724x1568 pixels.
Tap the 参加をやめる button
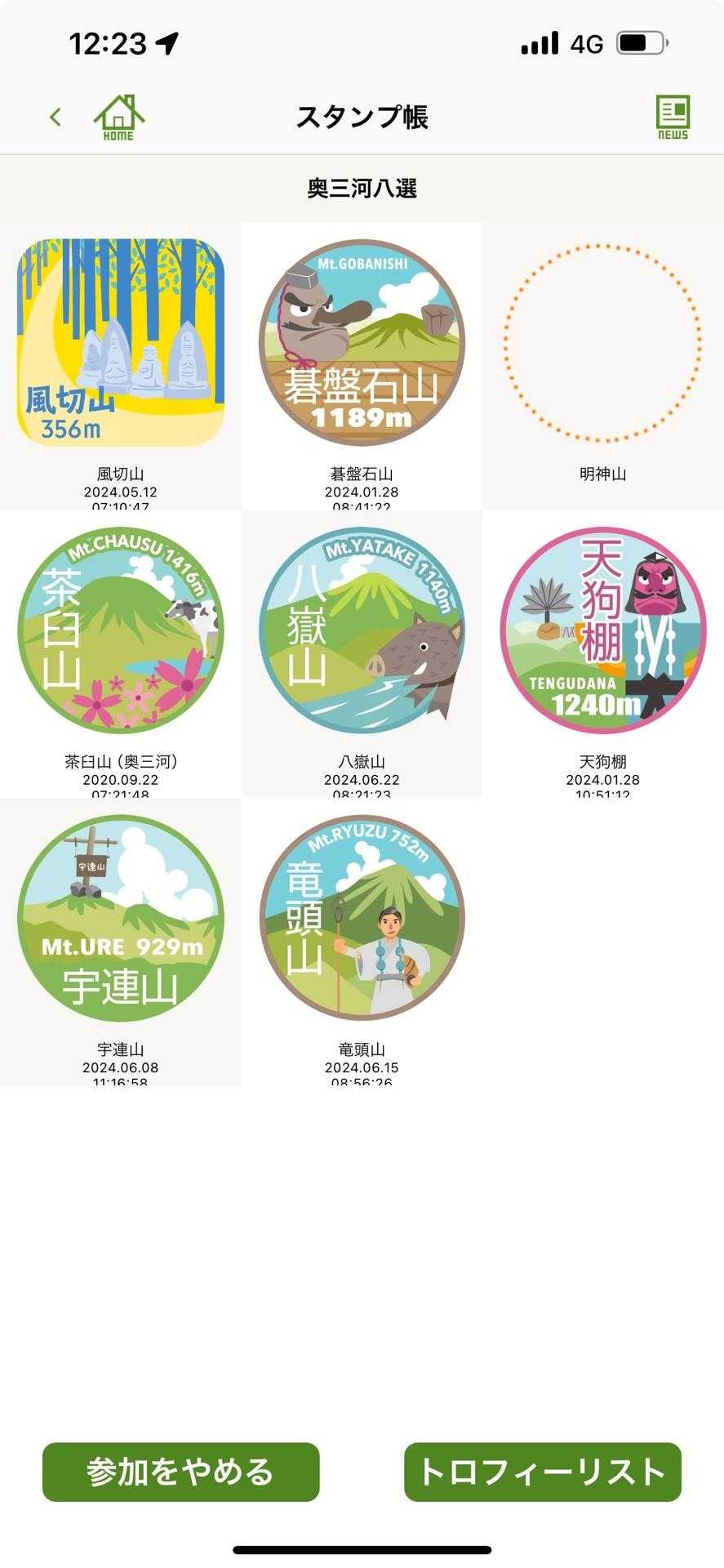[x=181, y=1472]
